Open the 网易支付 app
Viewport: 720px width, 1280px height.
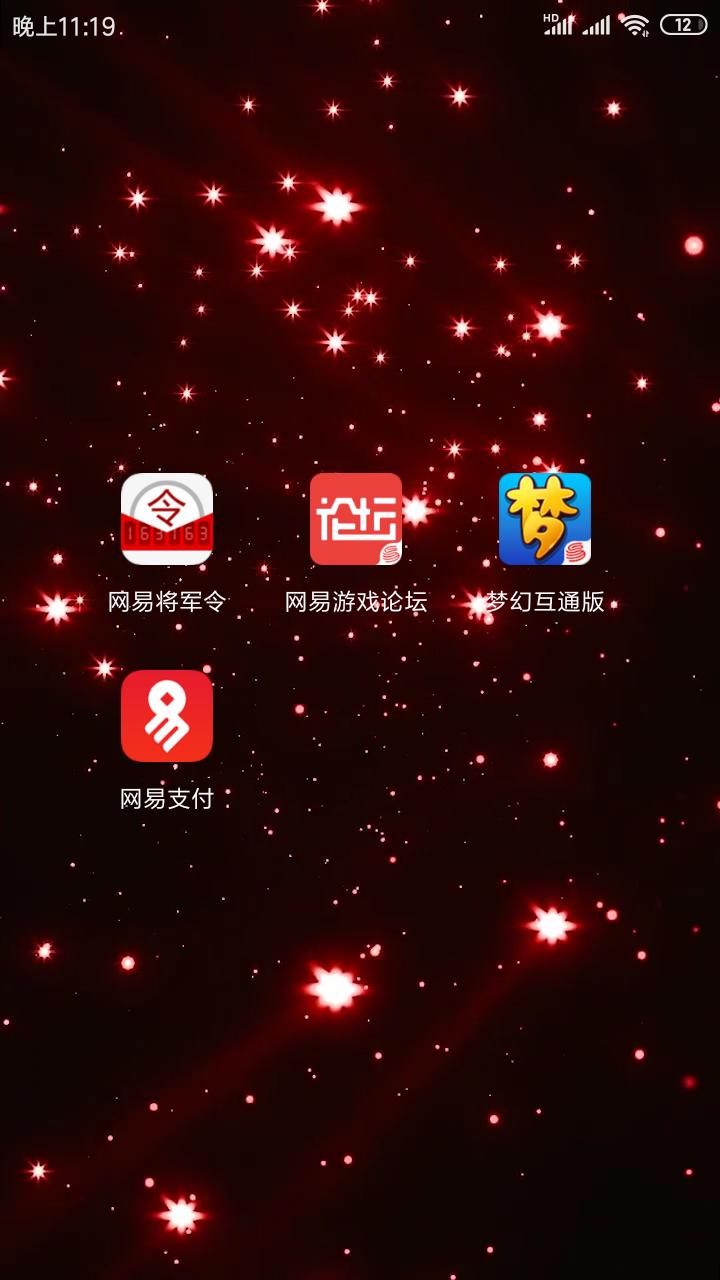(x=167, y=716)
